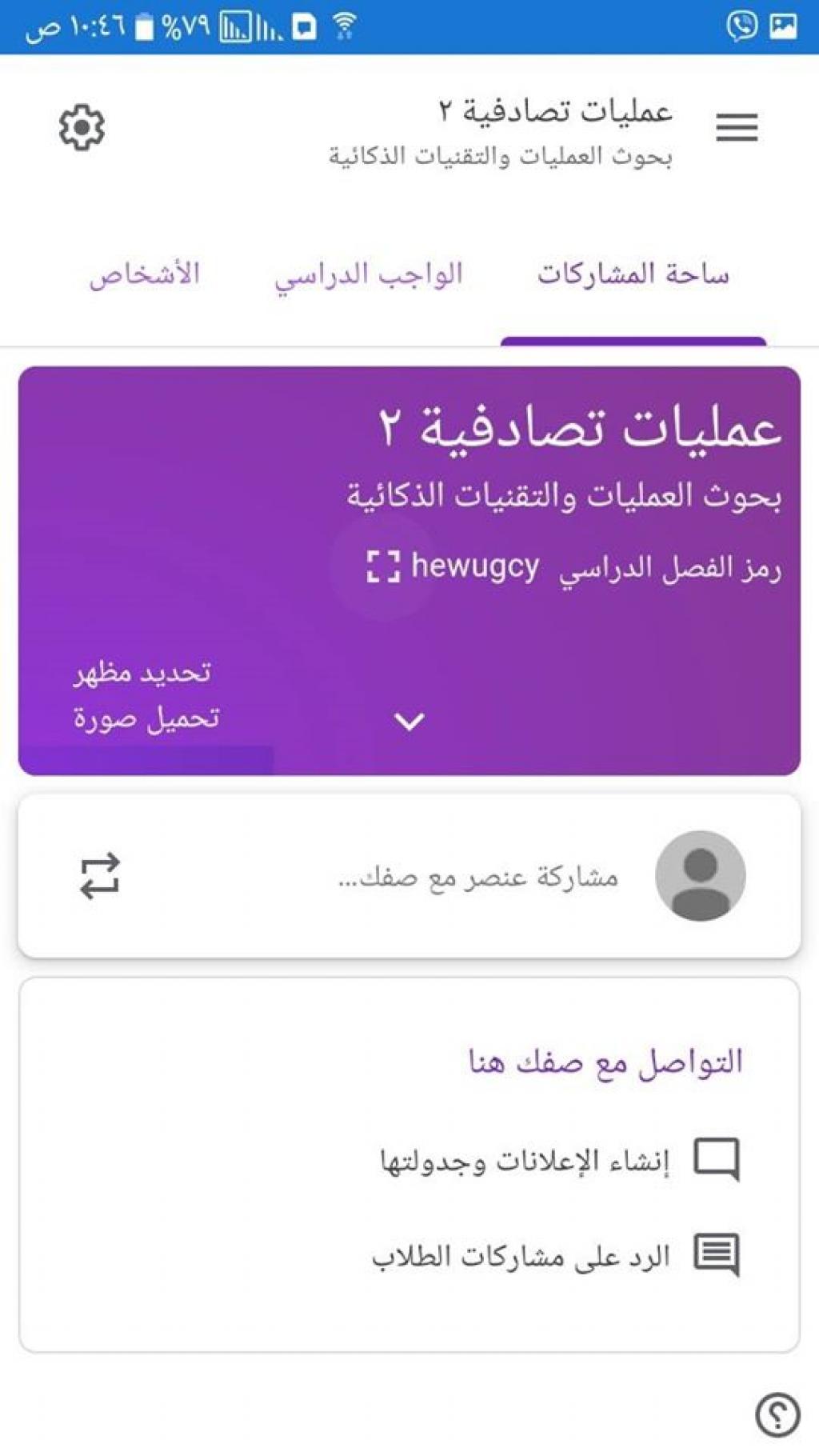Tap the reuse post arrows icon

[x=100, y=876]
